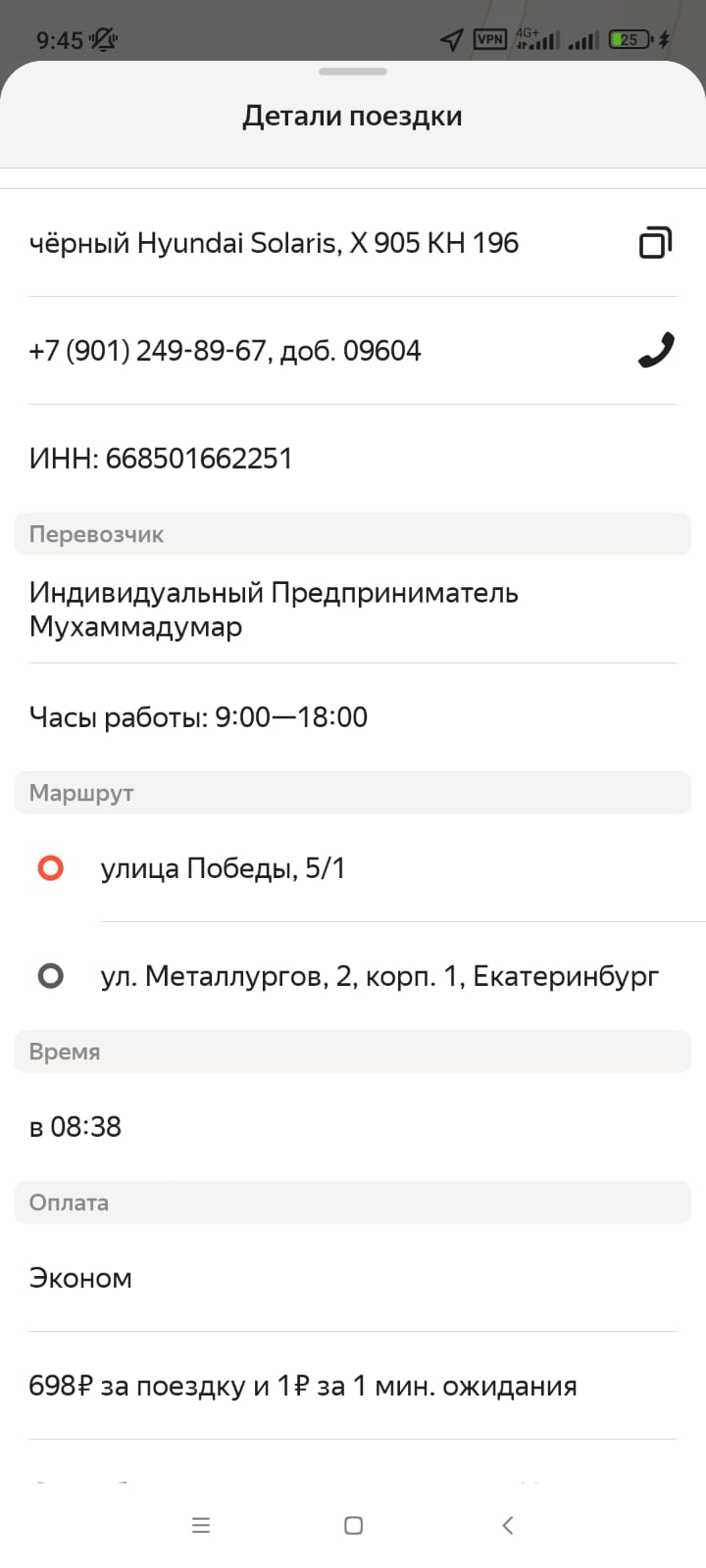The height and width of the screenshot is (1568, 706).
Task: Go to the home screen
Action: click(354, 1525)
